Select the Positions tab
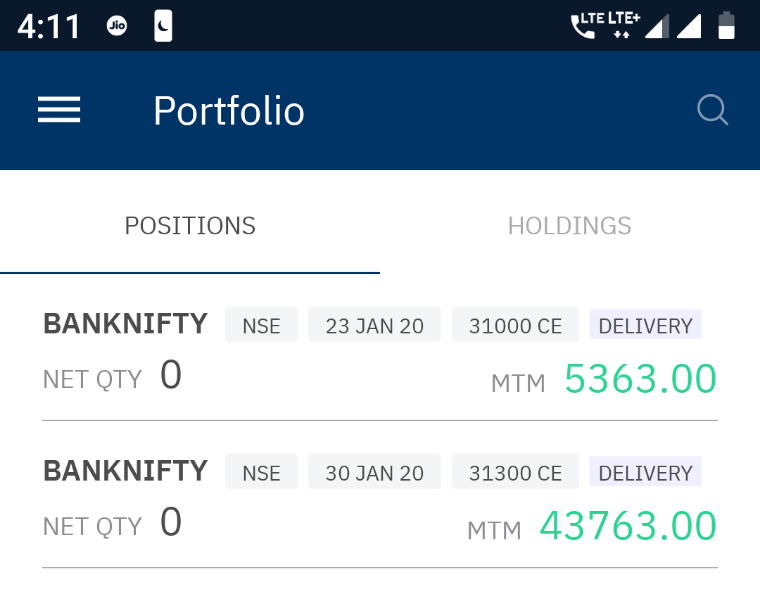The height and width of the screenshot is (595, 760). click(190, 226)
